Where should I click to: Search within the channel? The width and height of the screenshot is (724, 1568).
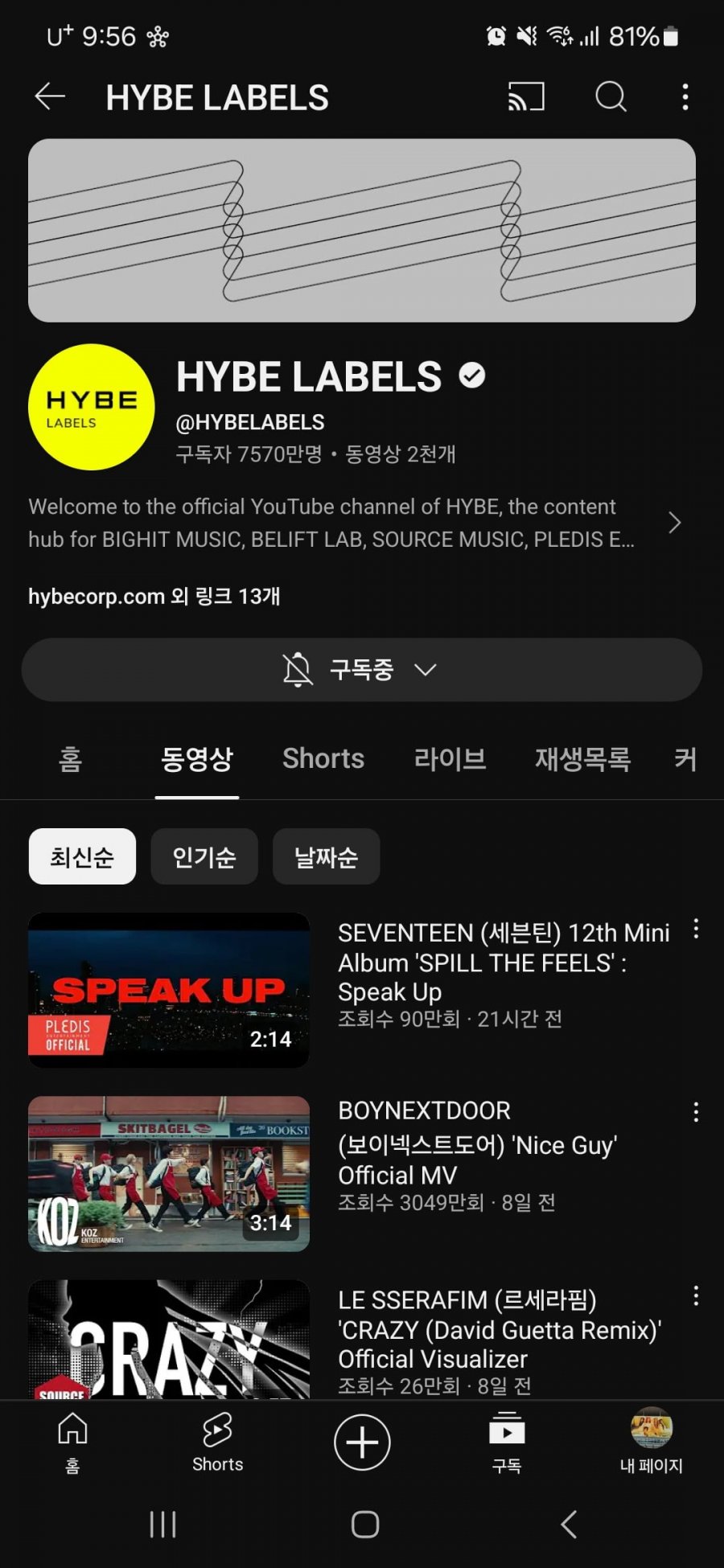611,96
